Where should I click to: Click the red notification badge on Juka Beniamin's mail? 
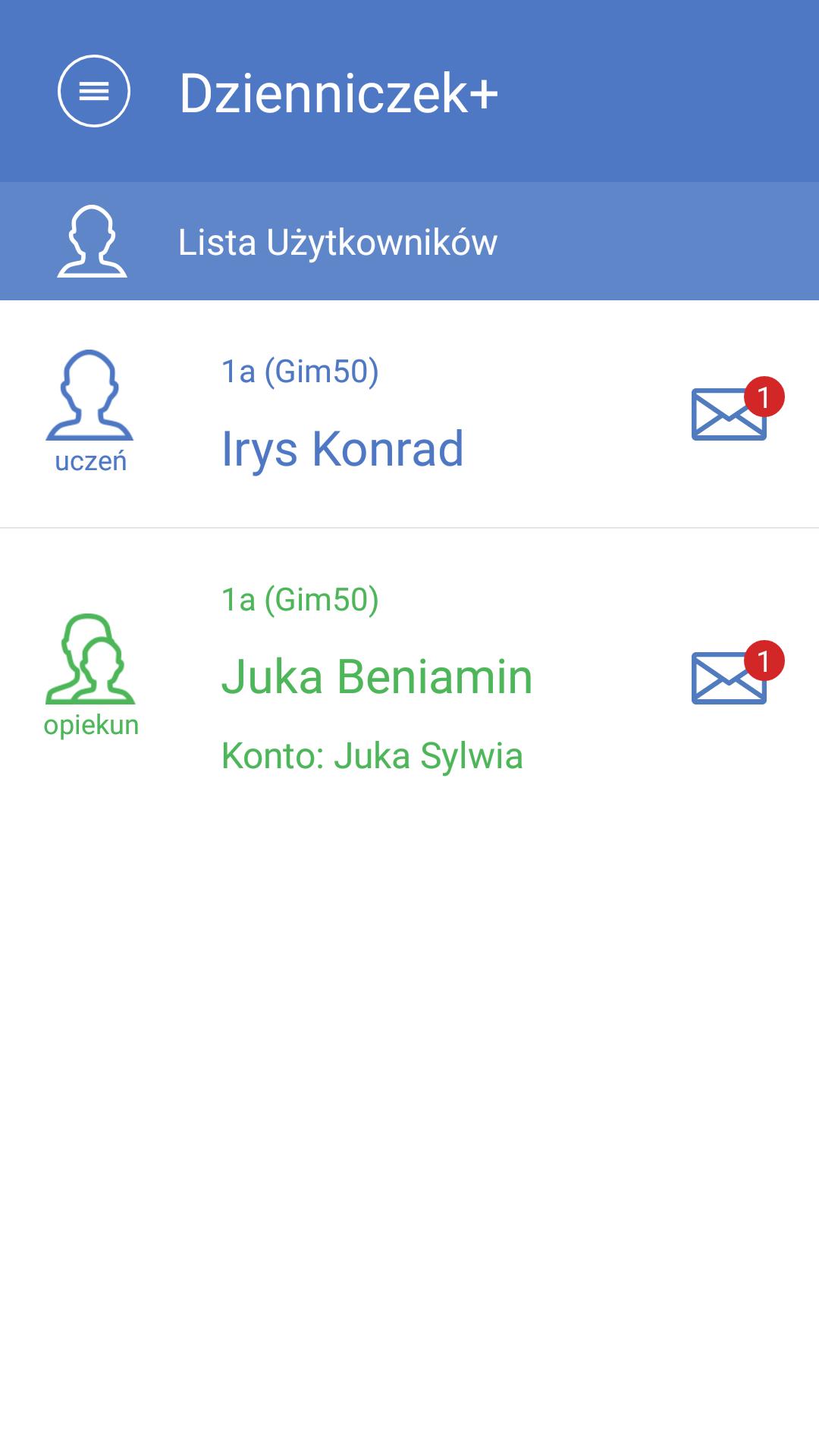(x=767, y=660)
